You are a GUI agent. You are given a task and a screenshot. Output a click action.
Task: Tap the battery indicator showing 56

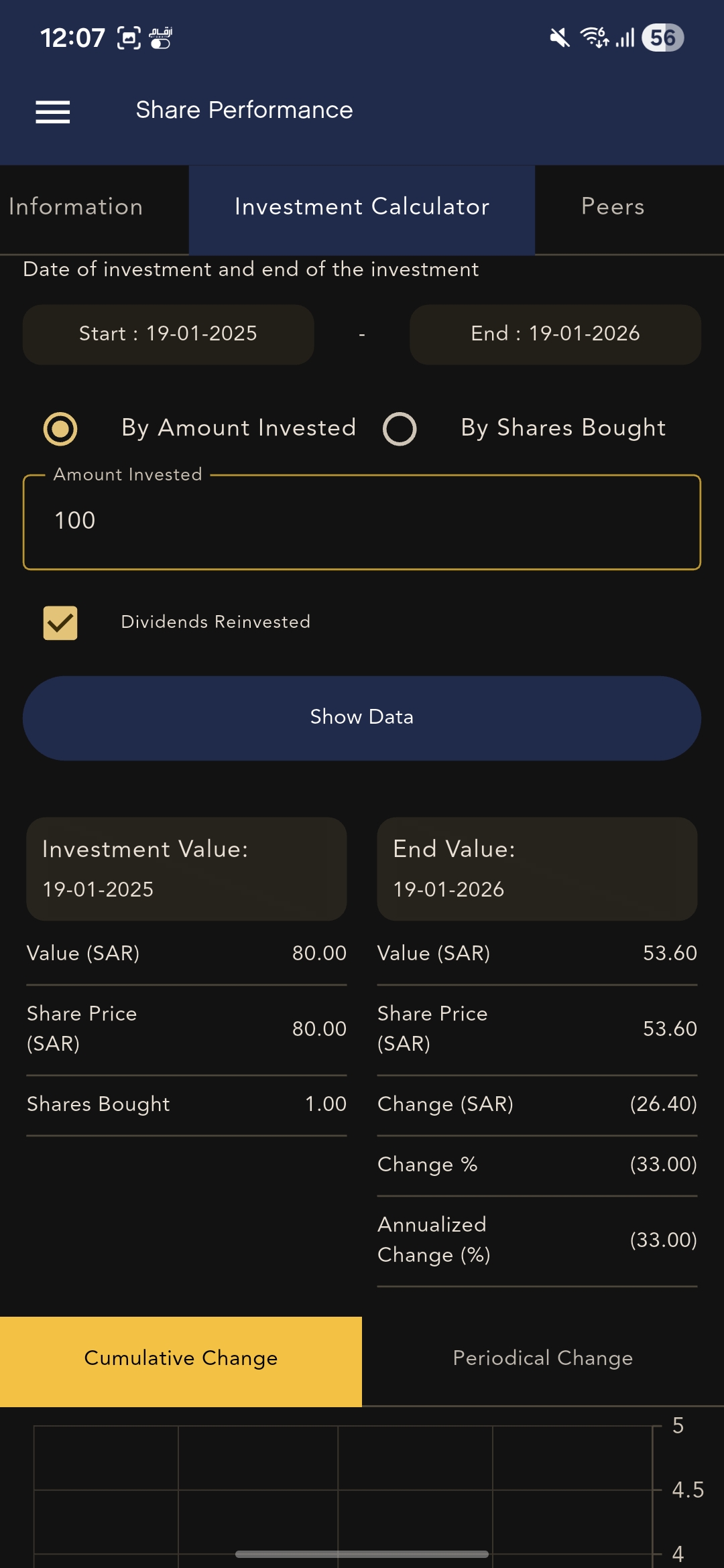663,37
